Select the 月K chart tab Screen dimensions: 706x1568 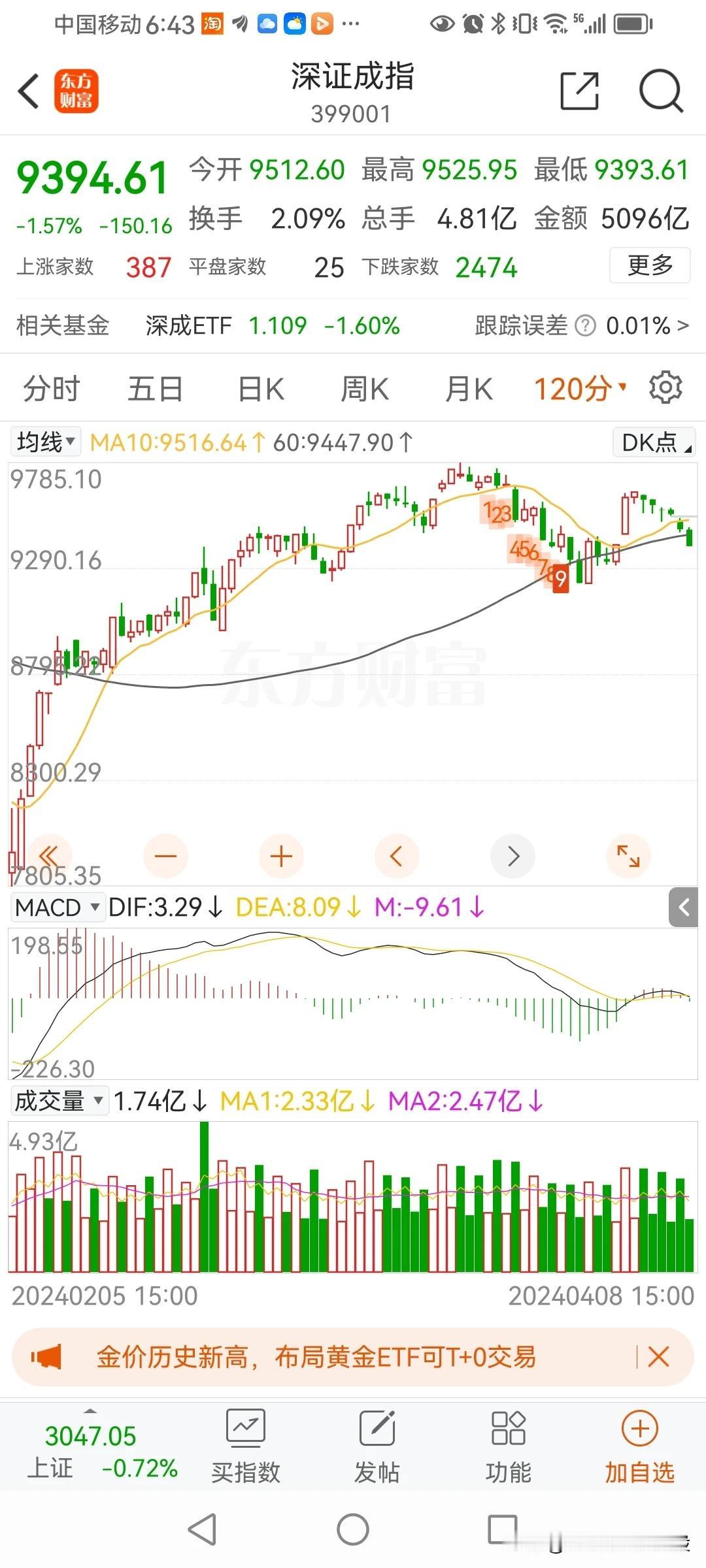(x=469, y=389)
